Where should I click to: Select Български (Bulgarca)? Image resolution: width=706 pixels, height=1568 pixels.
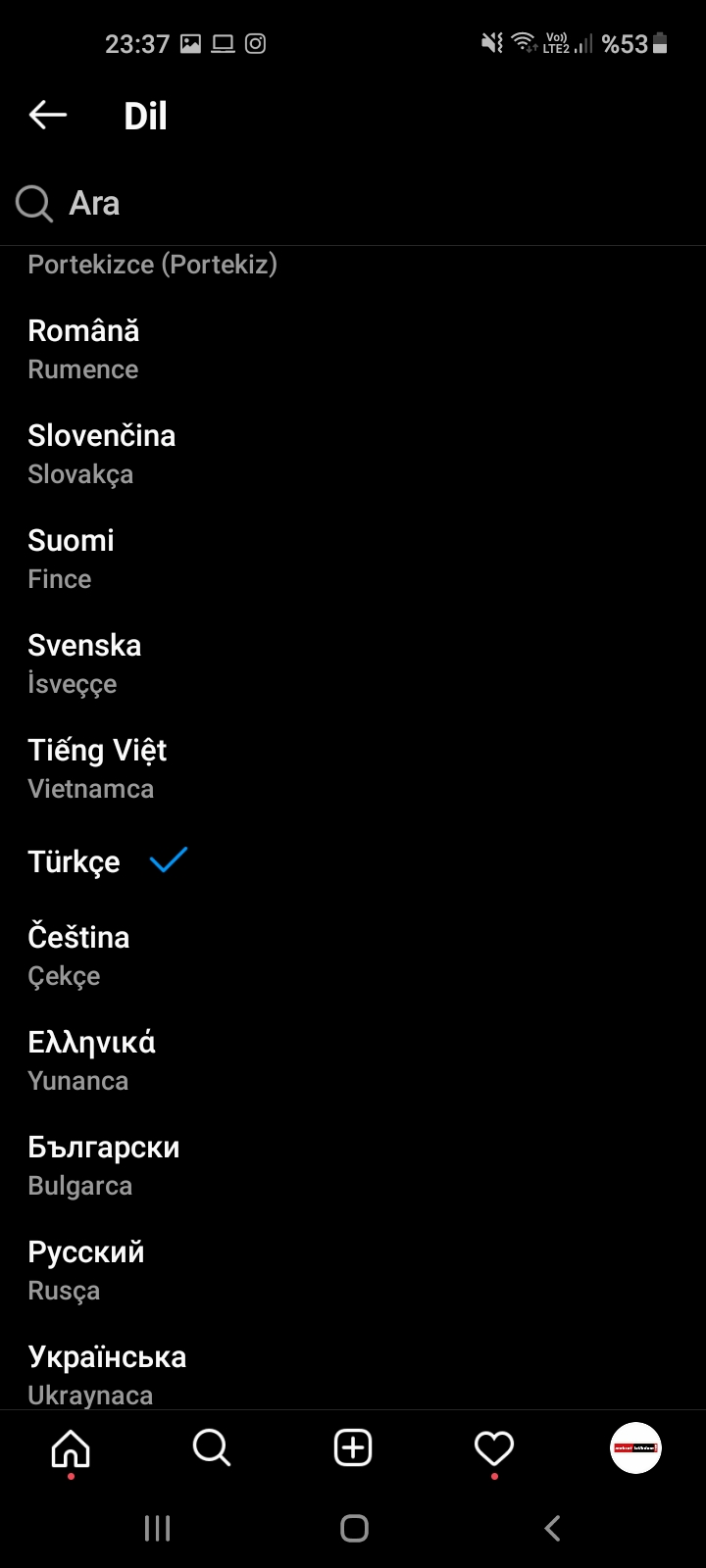click(x=353, y=1166)
